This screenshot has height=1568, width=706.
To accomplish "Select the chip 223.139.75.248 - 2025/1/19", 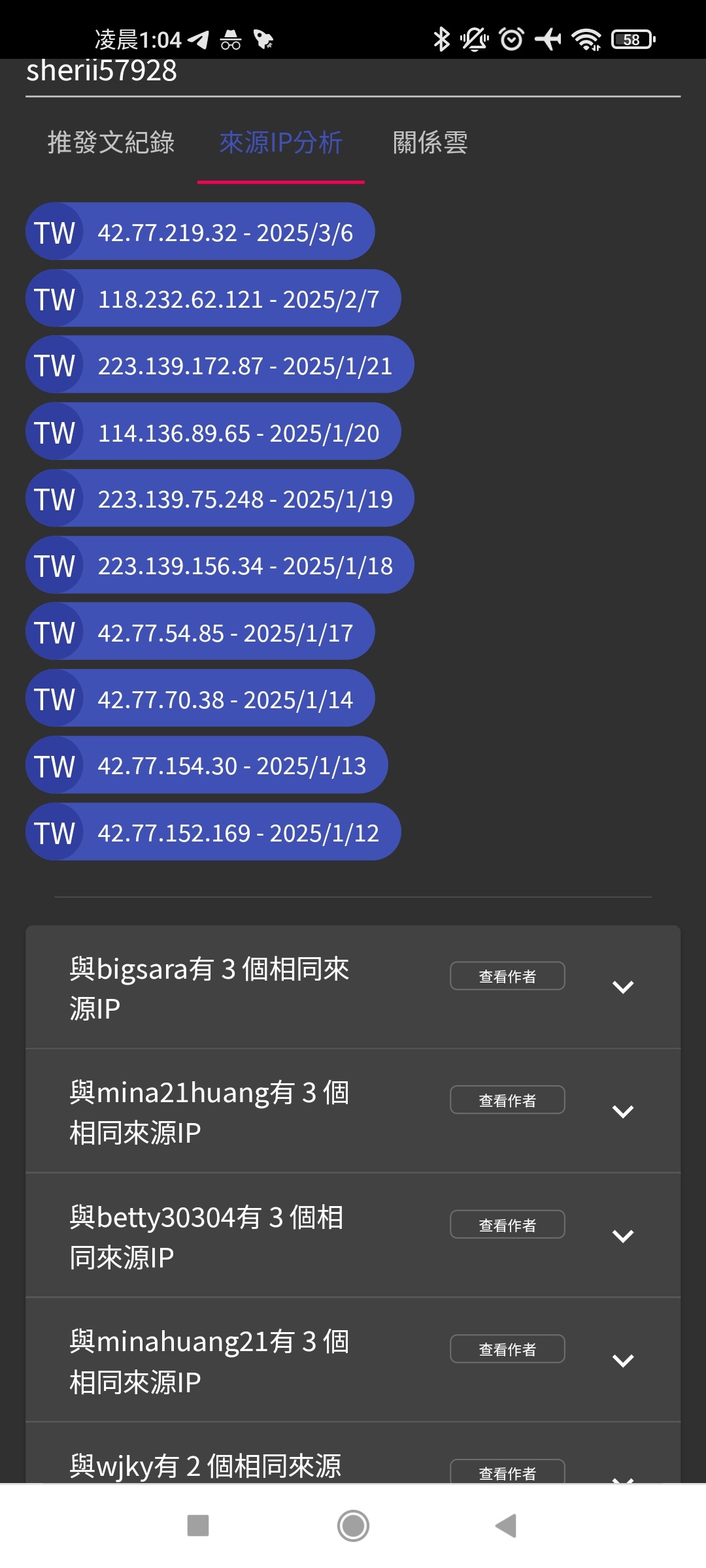I will coord(220,498).
